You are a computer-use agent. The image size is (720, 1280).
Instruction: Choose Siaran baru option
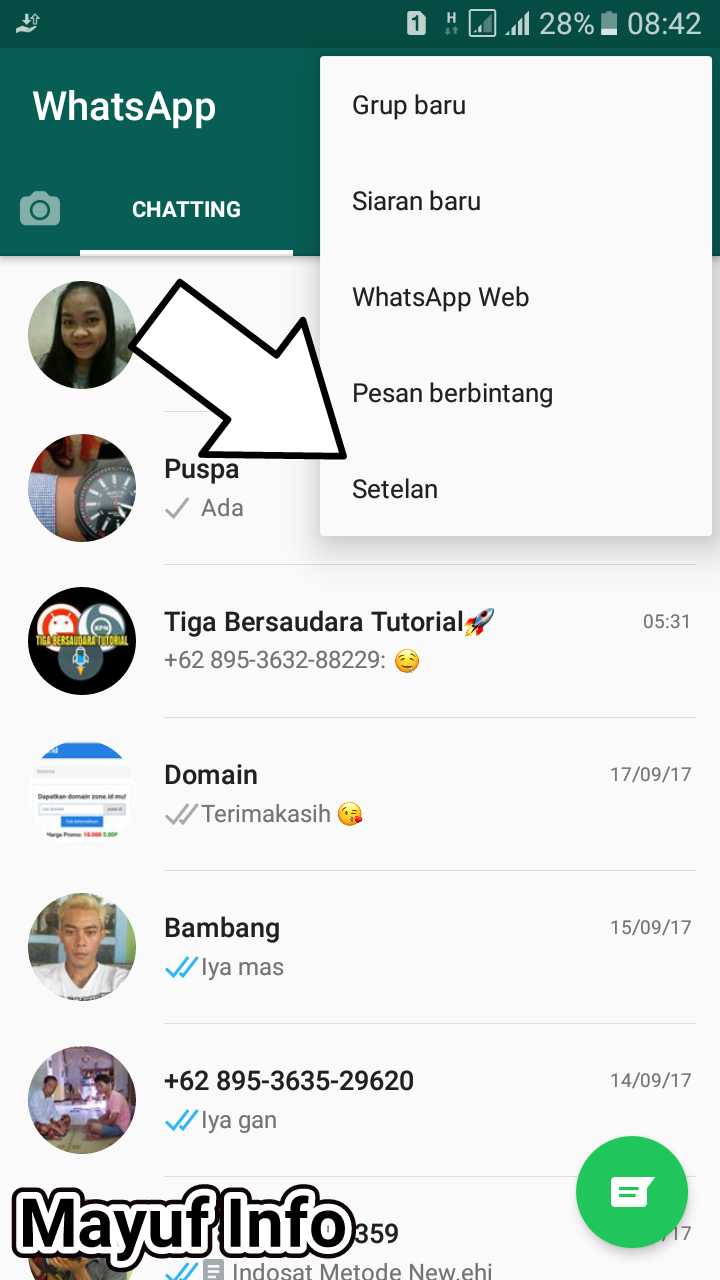click(x=416, y=201)
